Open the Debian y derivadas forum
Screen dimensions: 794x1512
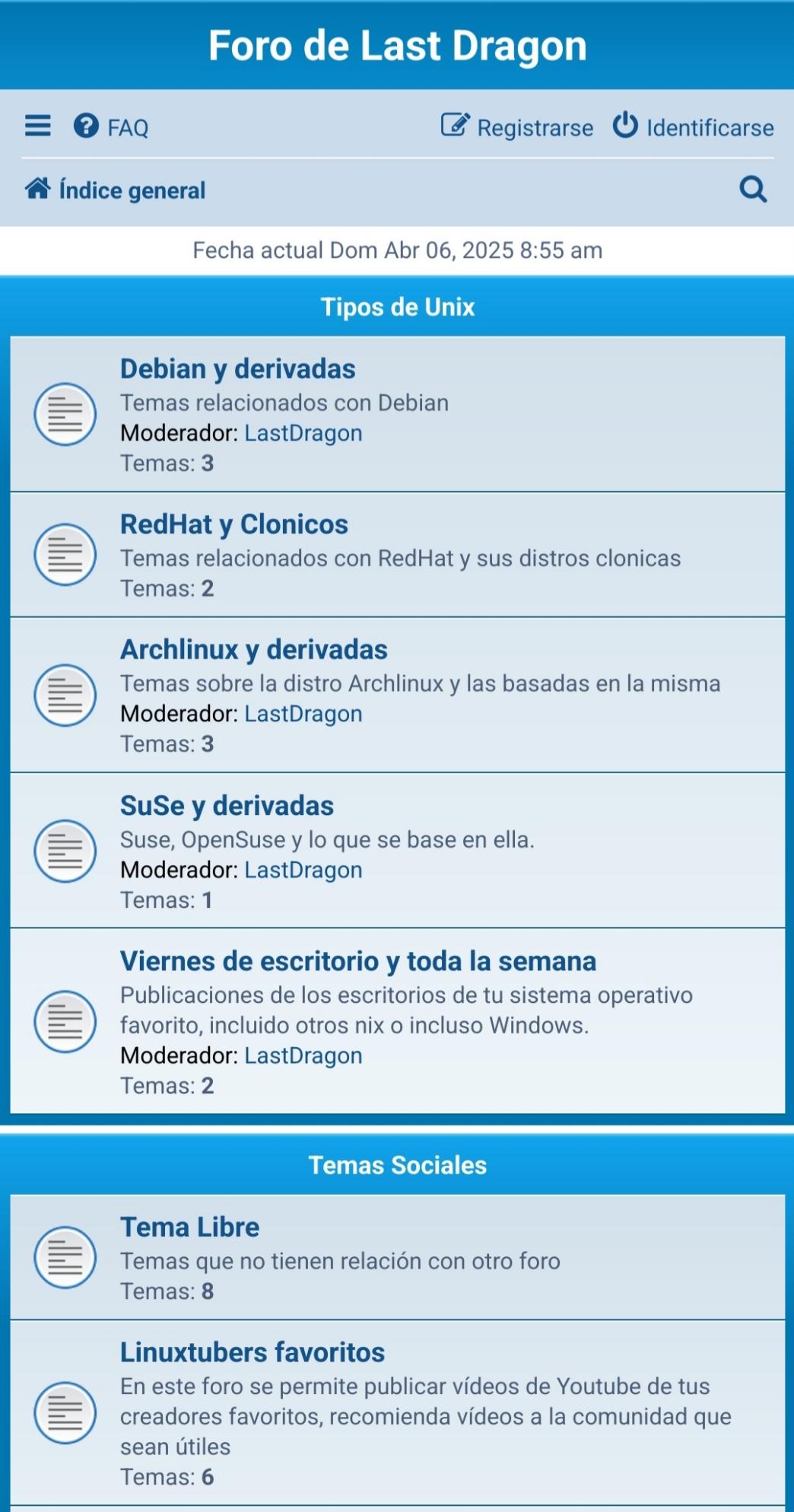[x=238, y=369]
